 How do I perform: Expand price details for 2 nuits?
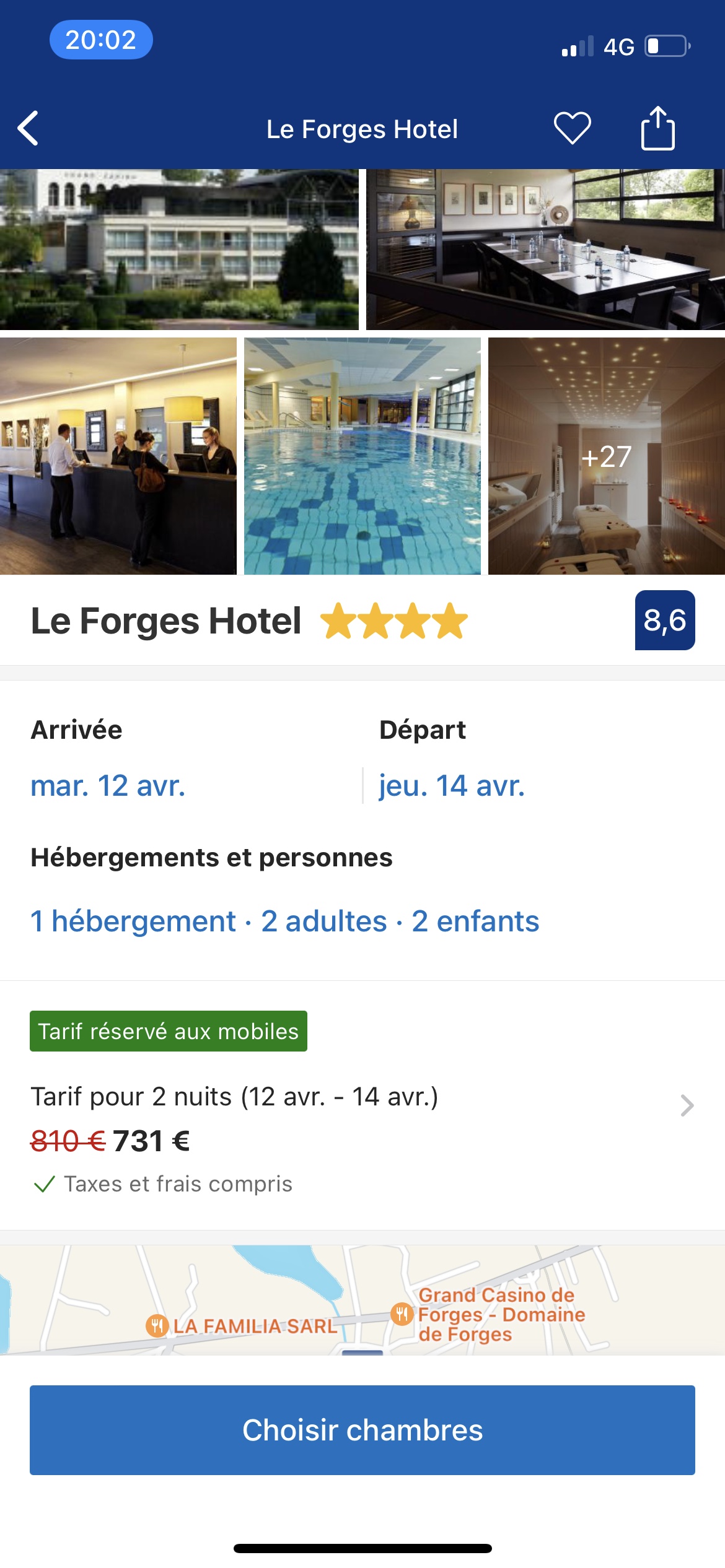(687, 1105)
